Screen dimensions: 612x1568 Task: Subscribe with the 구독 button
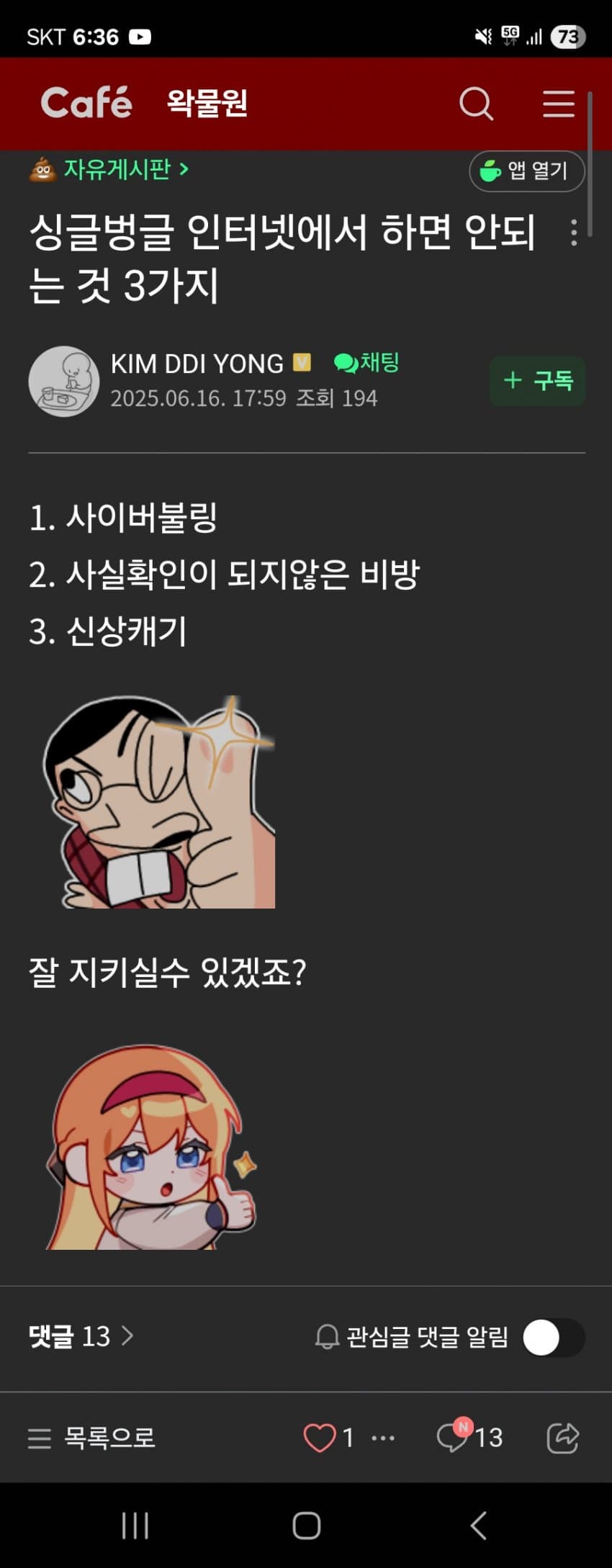tap(537, 381)
